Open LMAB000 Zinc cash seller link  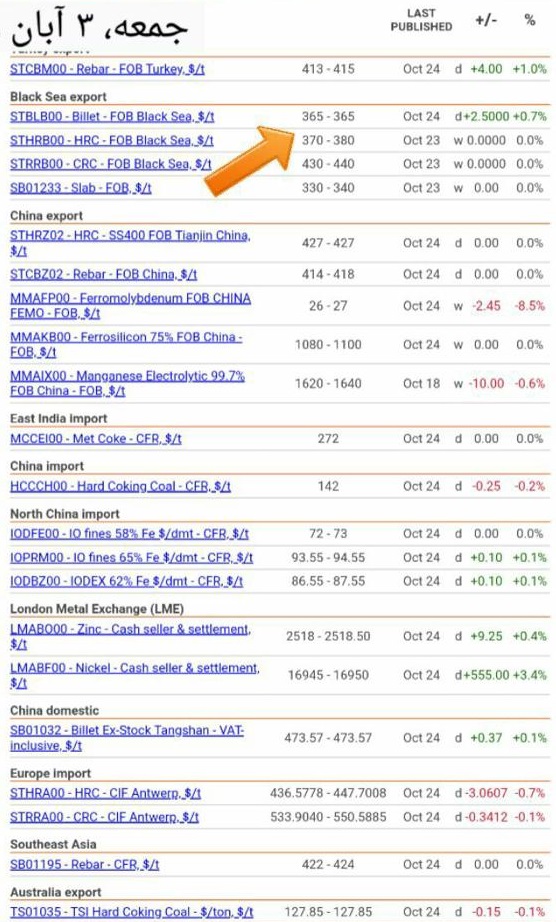tap(130, 636)
